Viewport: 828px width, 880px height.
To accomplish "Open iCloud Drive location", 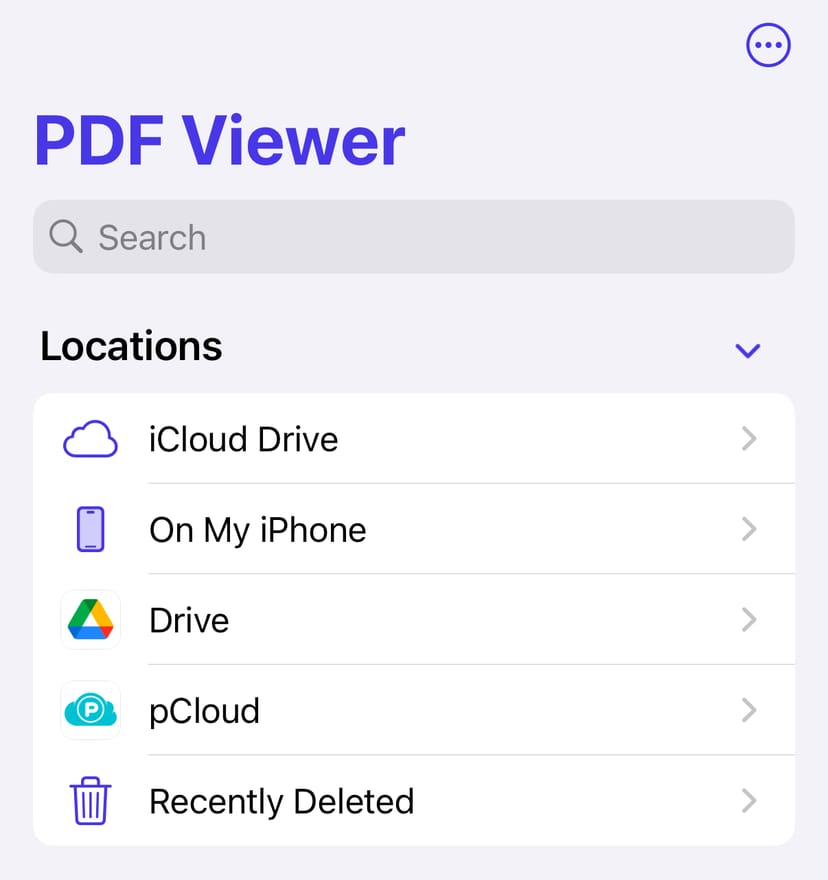I will (414, 439).
